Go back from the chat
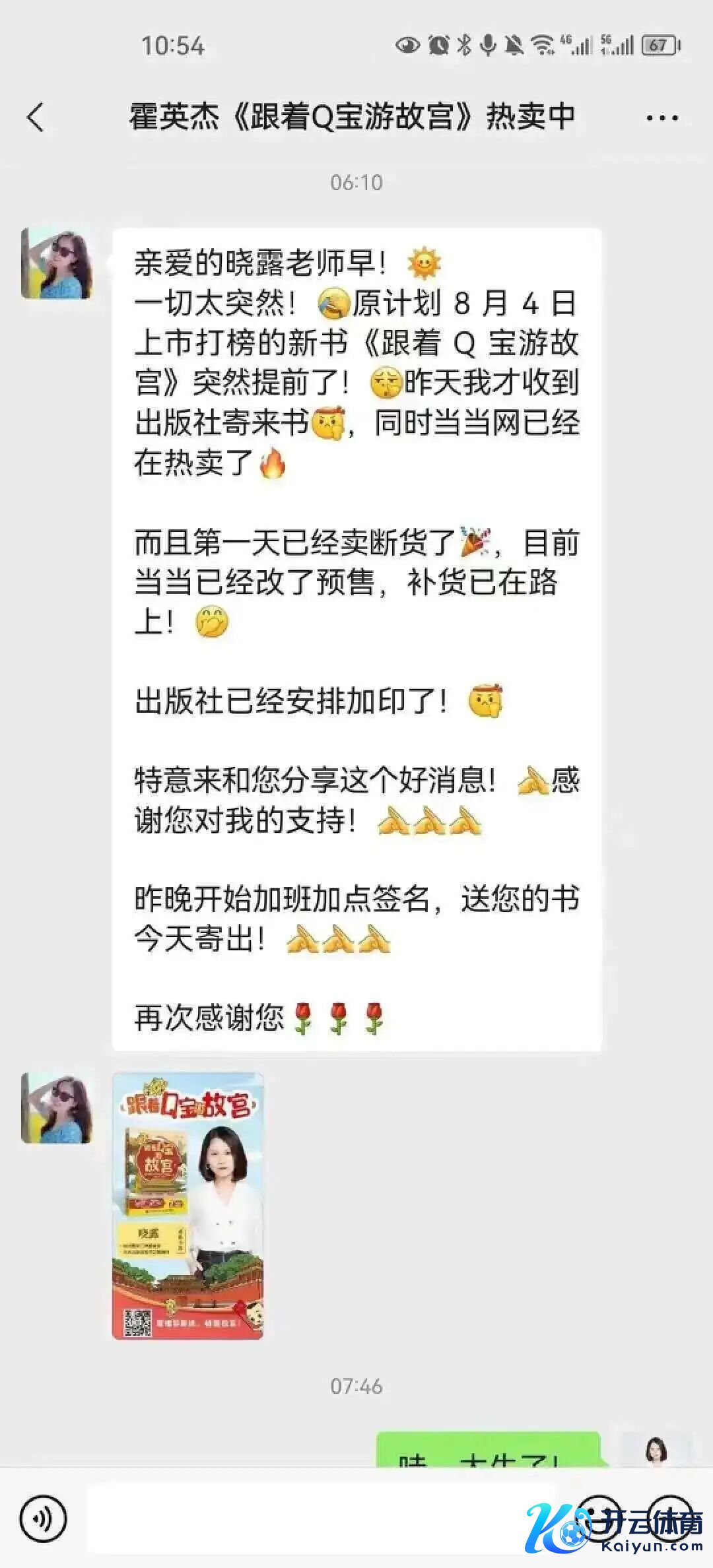The height and width of the screenshot is (1568, 713). click(36, 117)
